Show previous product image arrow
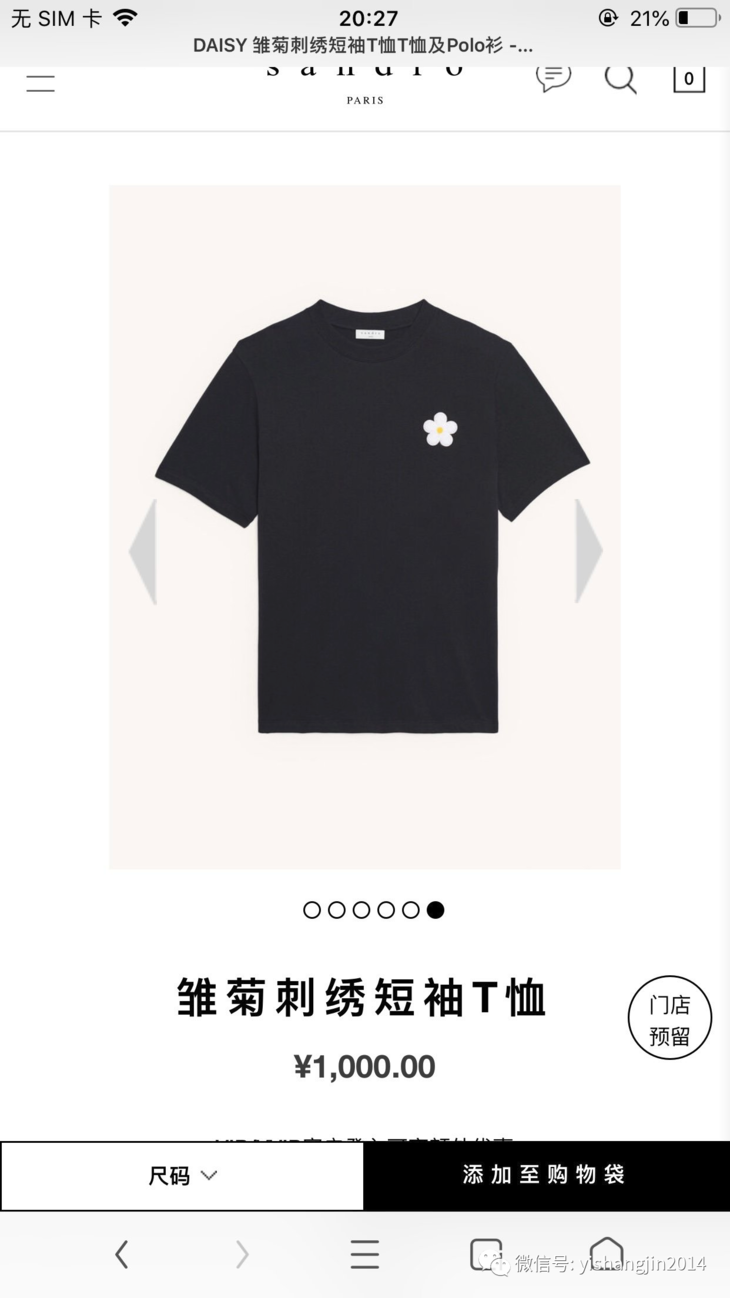This screenshot has width=730, height=1298. pos(143,551)
